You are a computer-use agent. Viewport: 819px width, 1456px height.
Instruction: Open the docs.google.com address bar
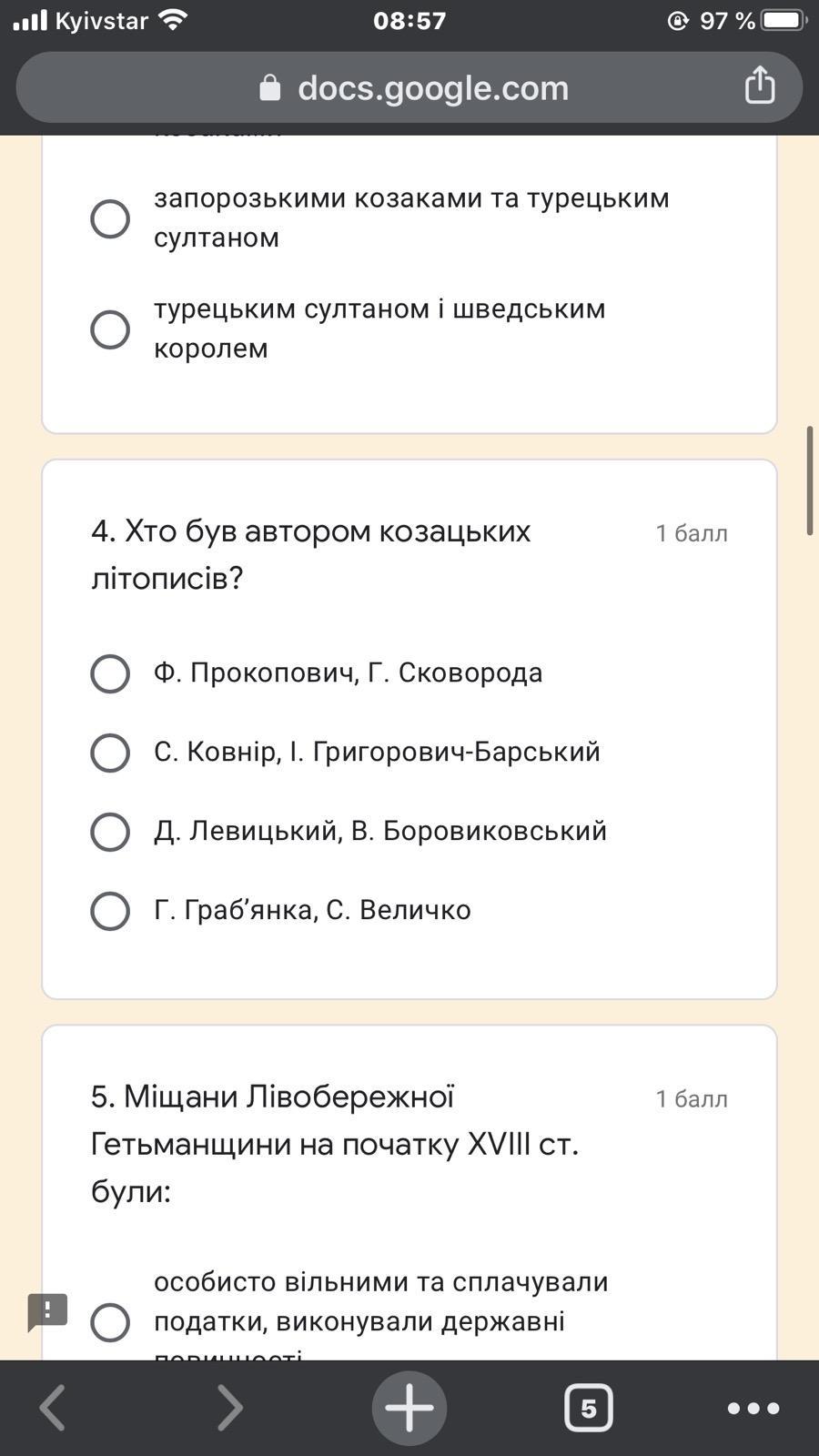tap(409, 87)
